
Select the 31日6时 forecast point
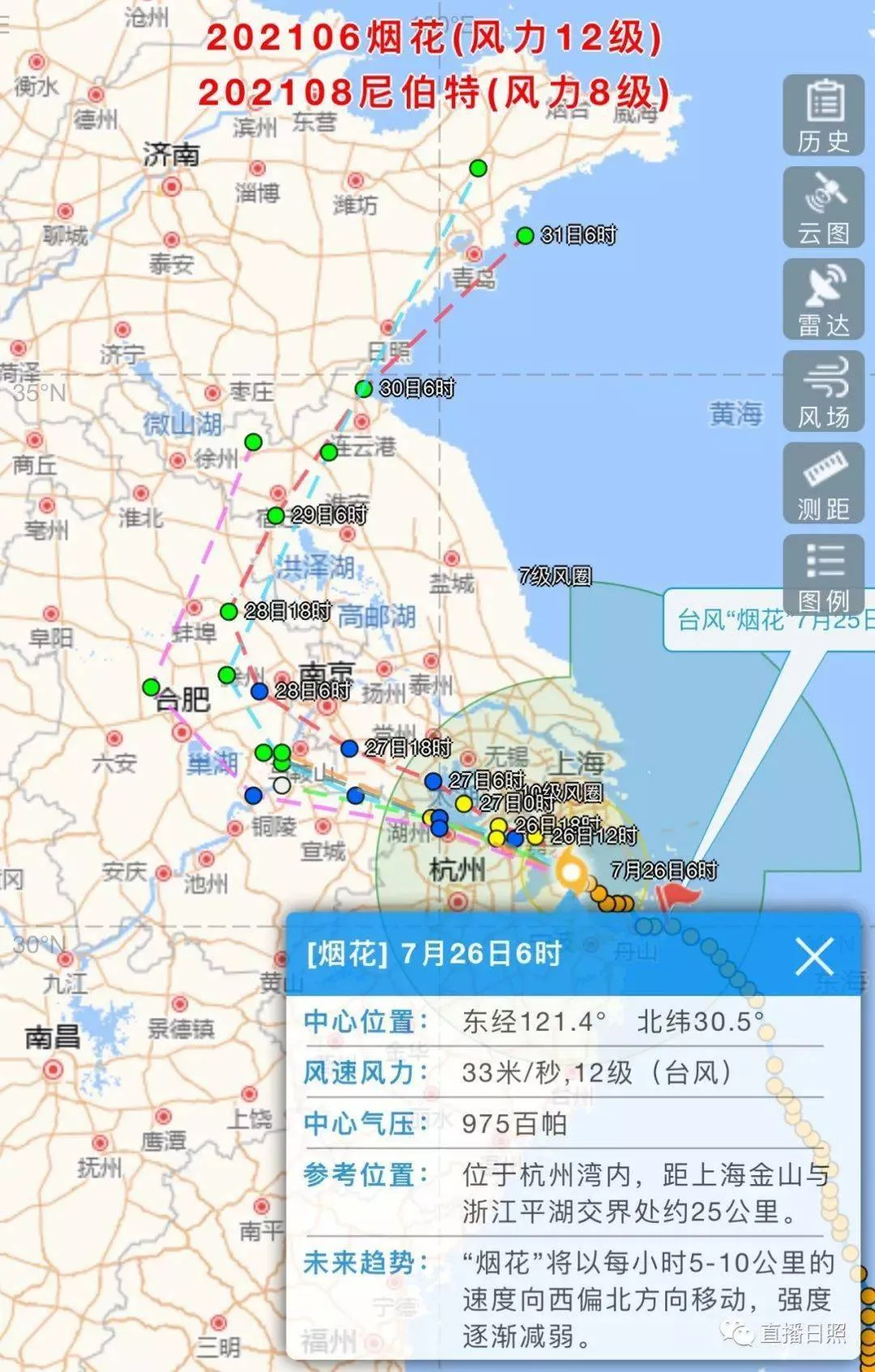525,236
